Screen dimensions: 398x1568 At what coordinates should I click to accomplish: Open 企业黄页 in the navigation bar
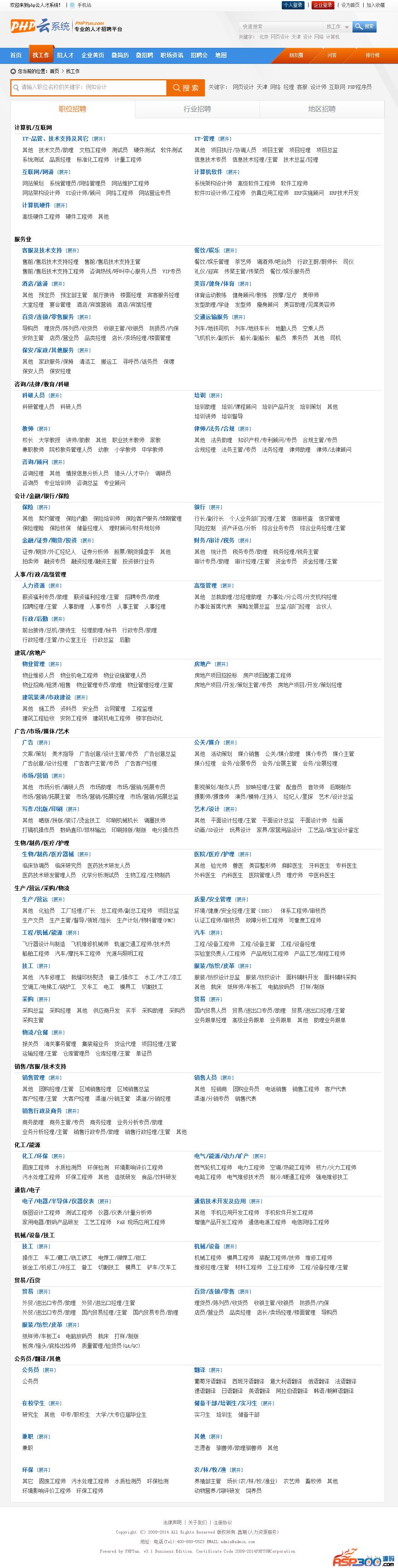pyautogui.click(x=93, y=55)
